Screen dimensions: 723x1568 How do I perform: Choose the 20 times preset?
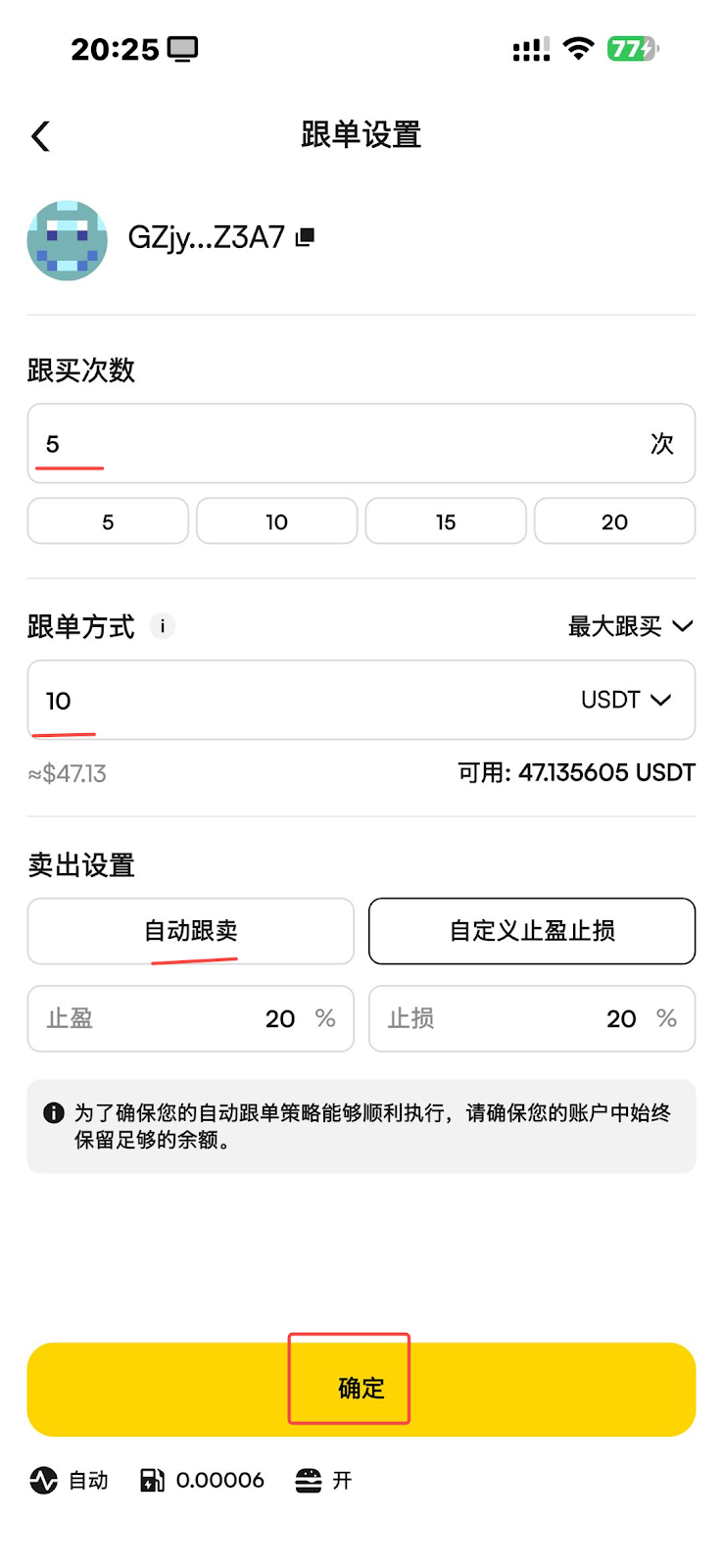pyautogui.click(x=614, y=522)
